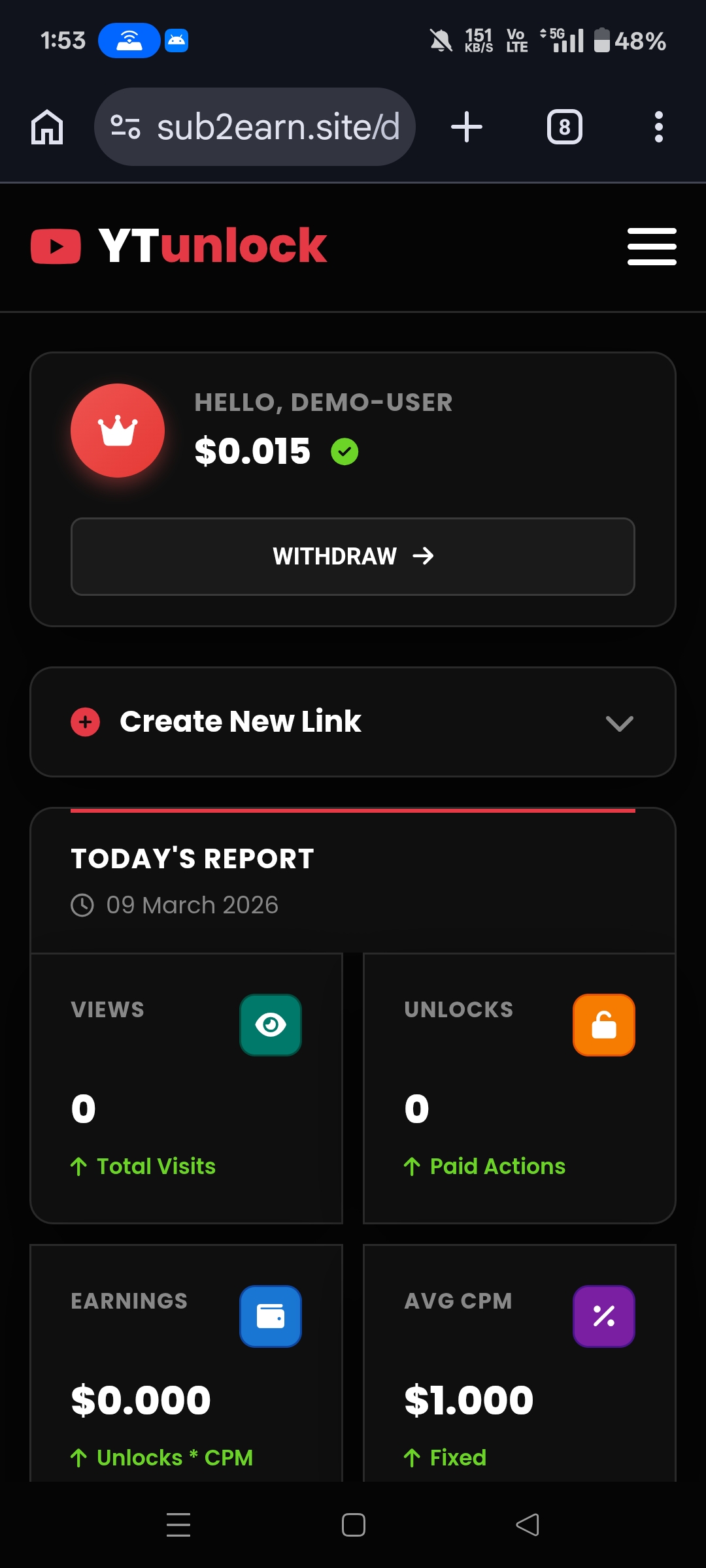
Task: Open the hamburger navigation menu
Action: (x=651, y=246)
